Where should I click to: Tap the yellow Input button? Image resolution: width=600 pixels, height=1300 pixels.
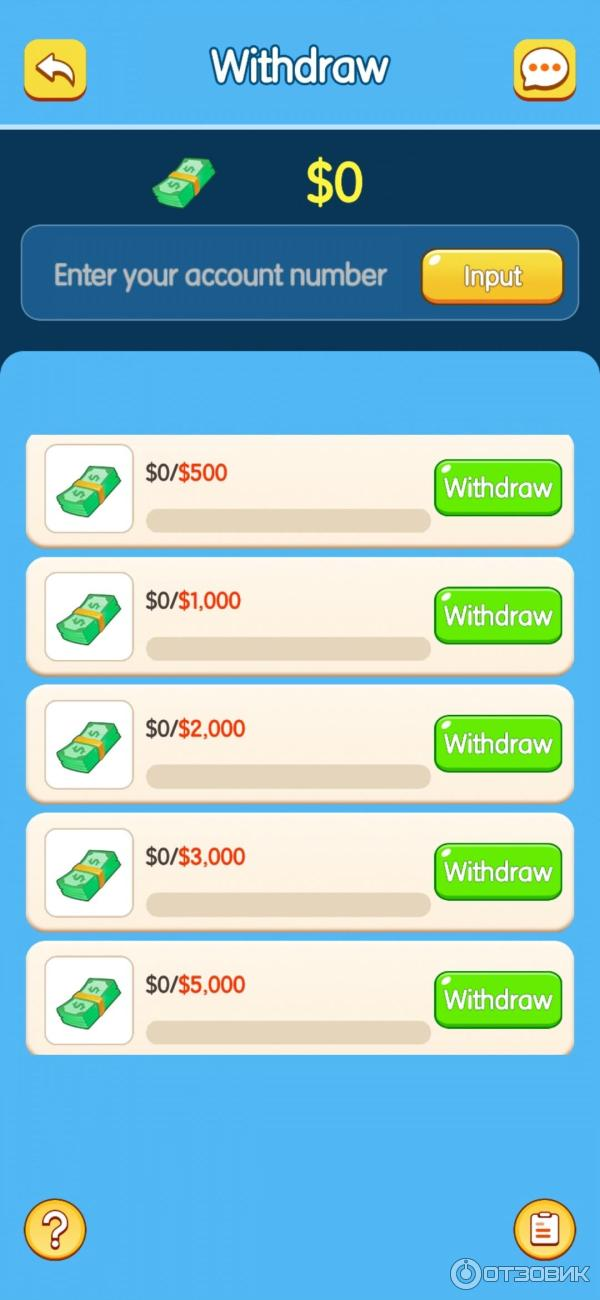(x=492, y=276)
